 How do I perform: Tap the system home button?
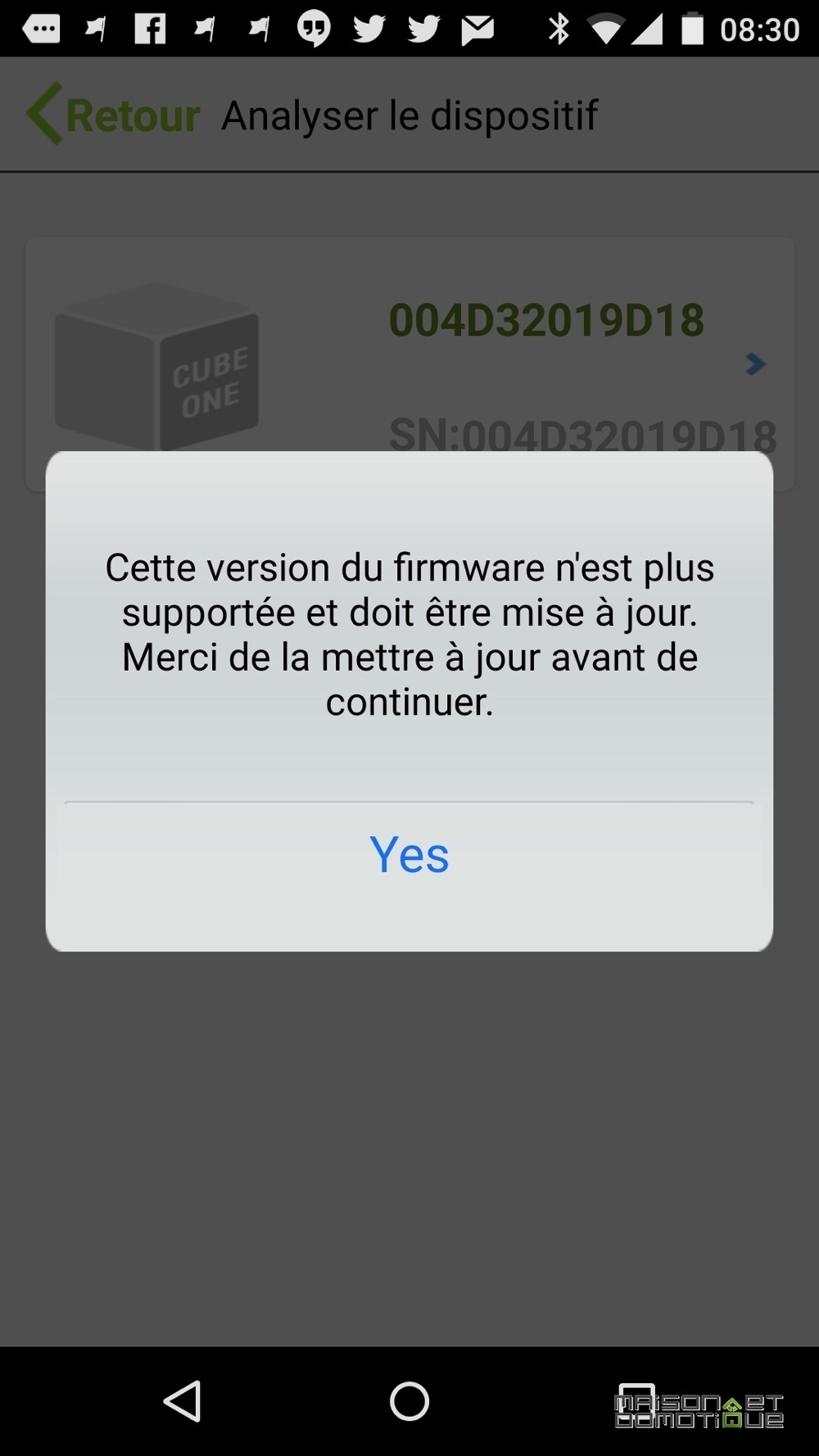409,1401
